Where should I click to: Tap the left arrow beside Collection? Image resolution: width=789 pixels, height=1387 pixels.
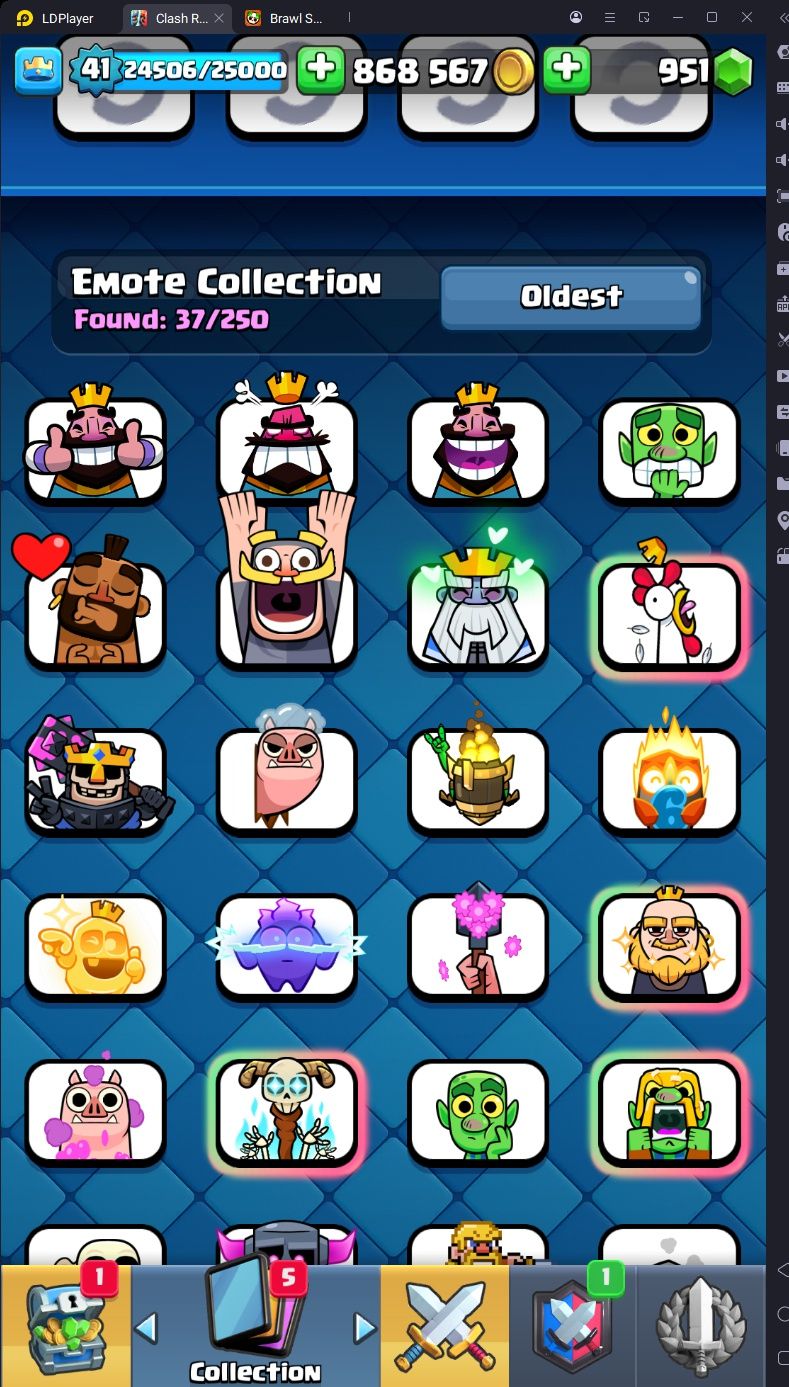click(146, 1327)
